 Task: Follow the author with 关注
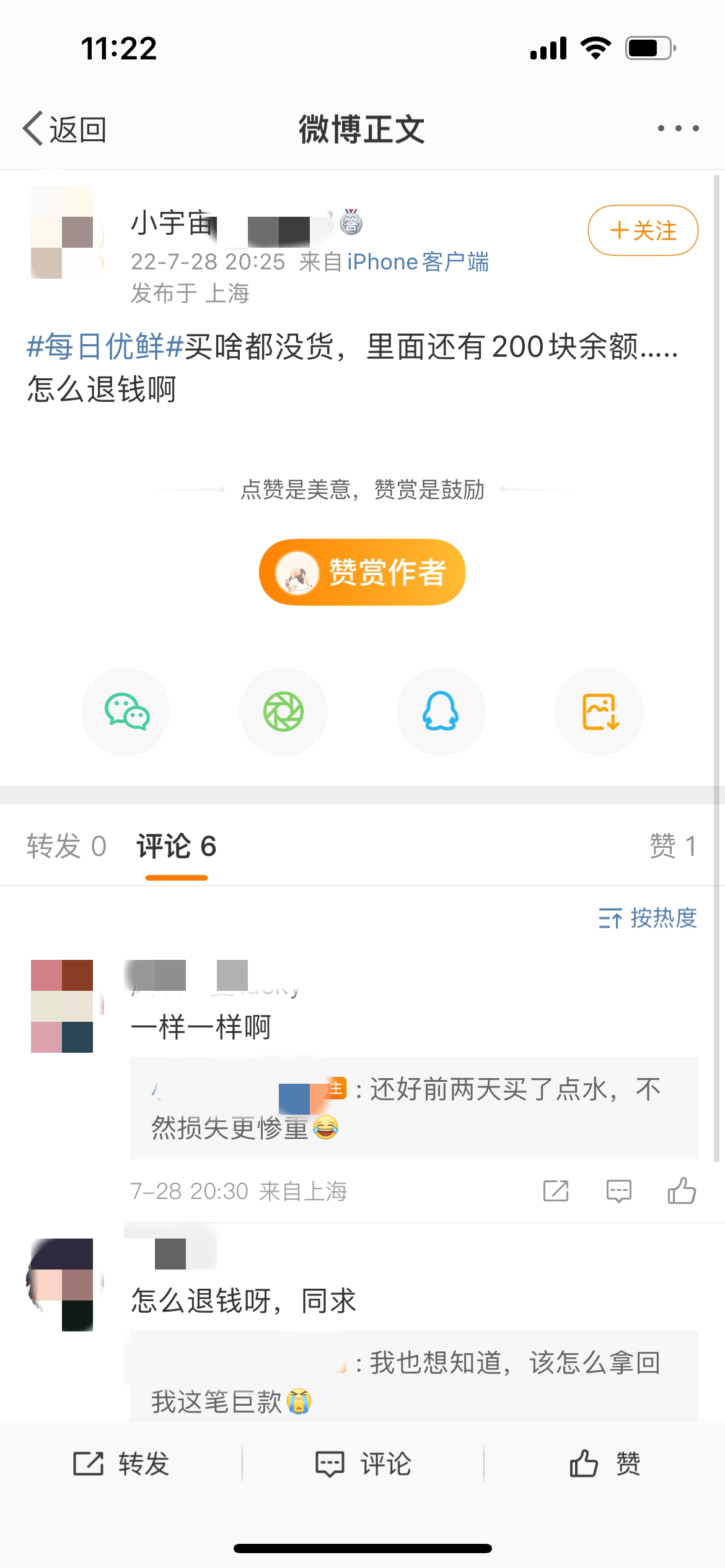pyautogui.click(x=643, y=230)
